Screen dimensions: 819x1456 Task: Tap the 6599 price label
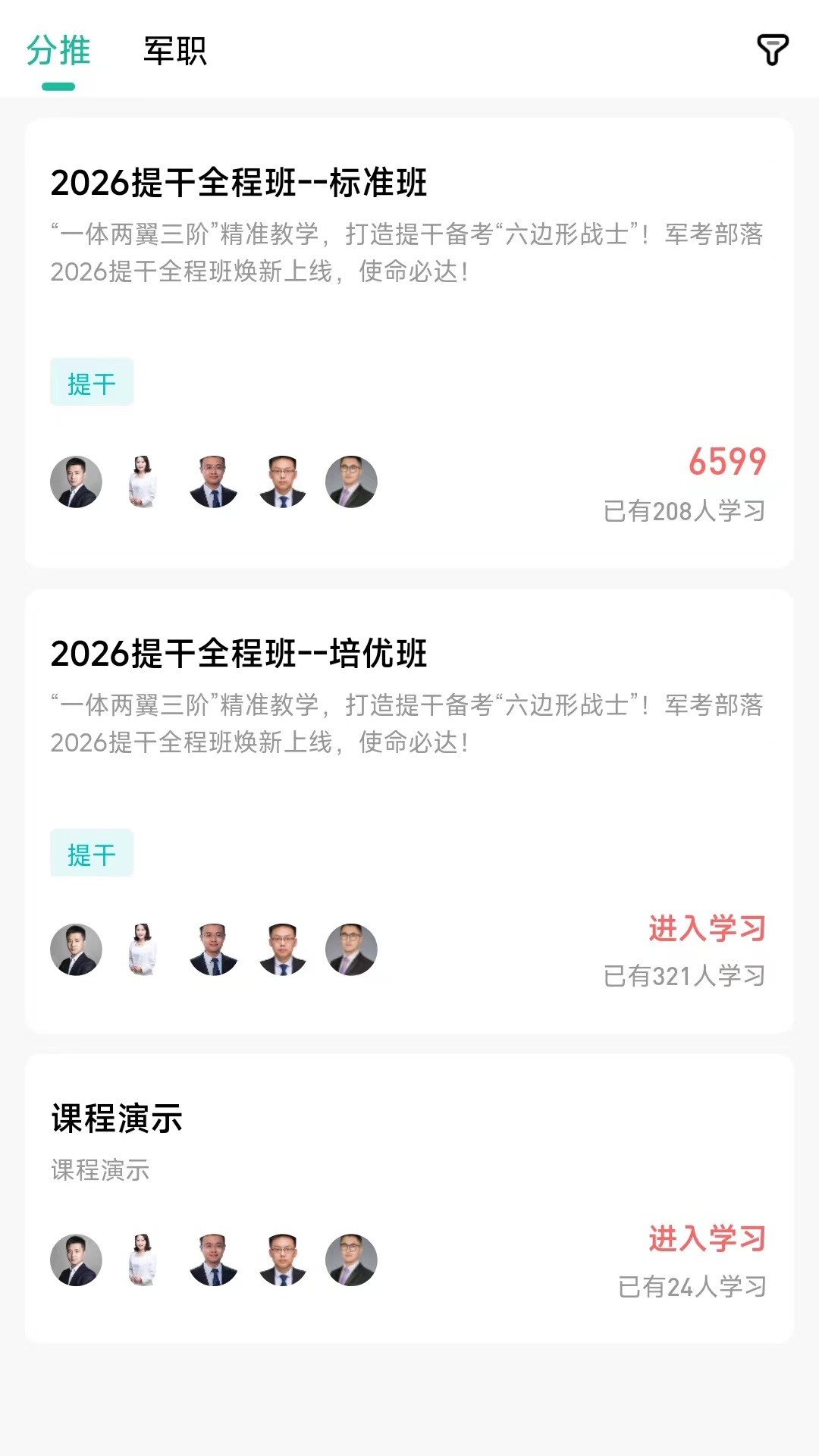727,461
